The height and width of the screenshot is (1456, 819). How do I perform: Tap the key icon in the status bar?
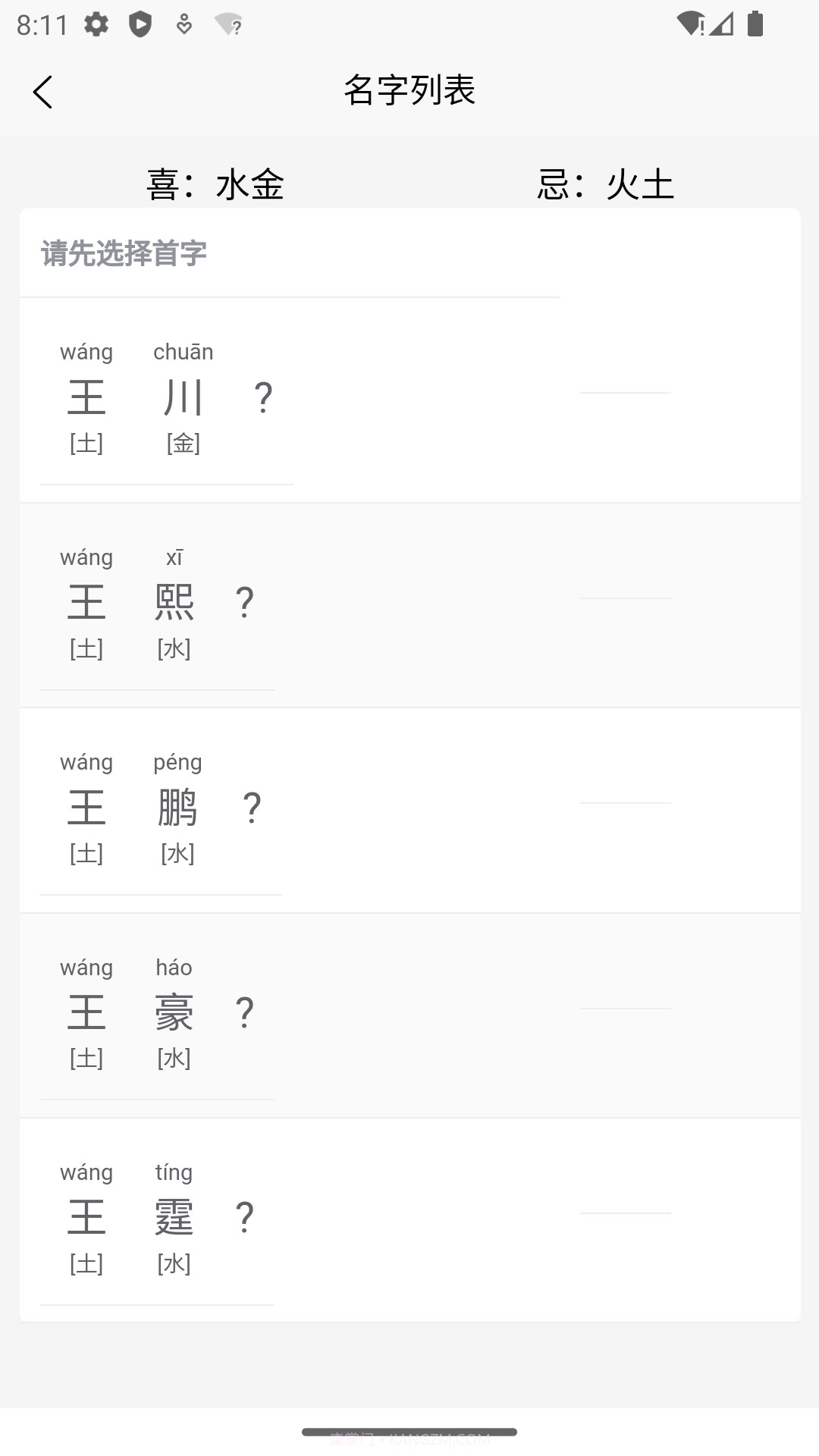pos(184,24)
